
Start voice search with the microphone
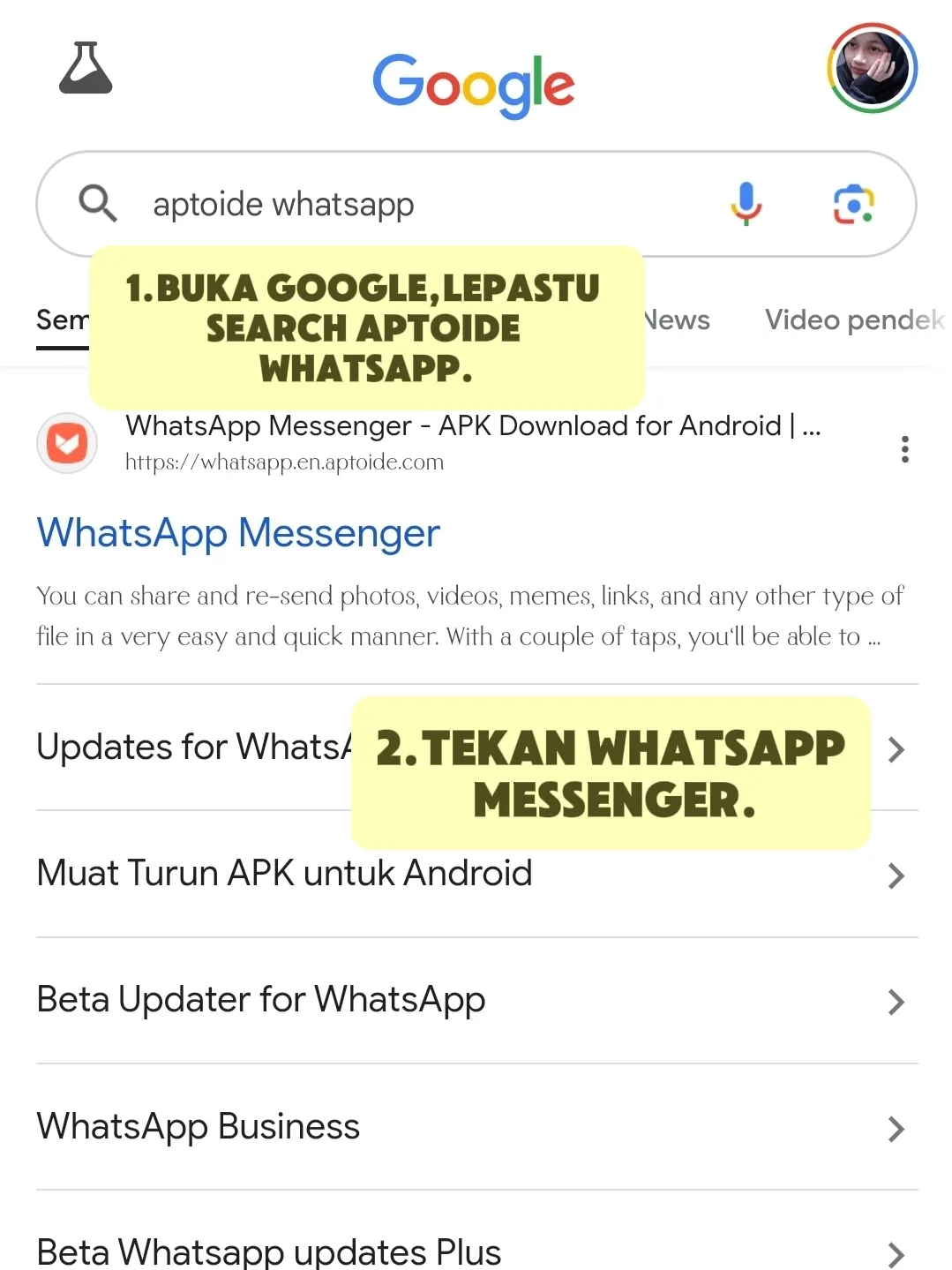[x=746, y=204]
